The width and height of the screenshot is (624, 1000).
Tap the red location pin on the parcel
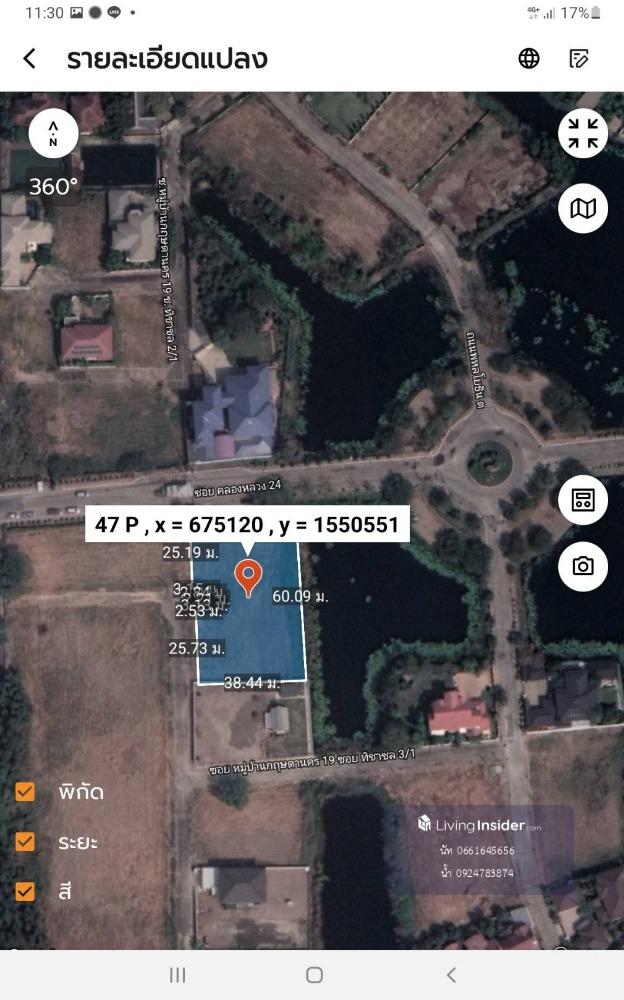248,576
